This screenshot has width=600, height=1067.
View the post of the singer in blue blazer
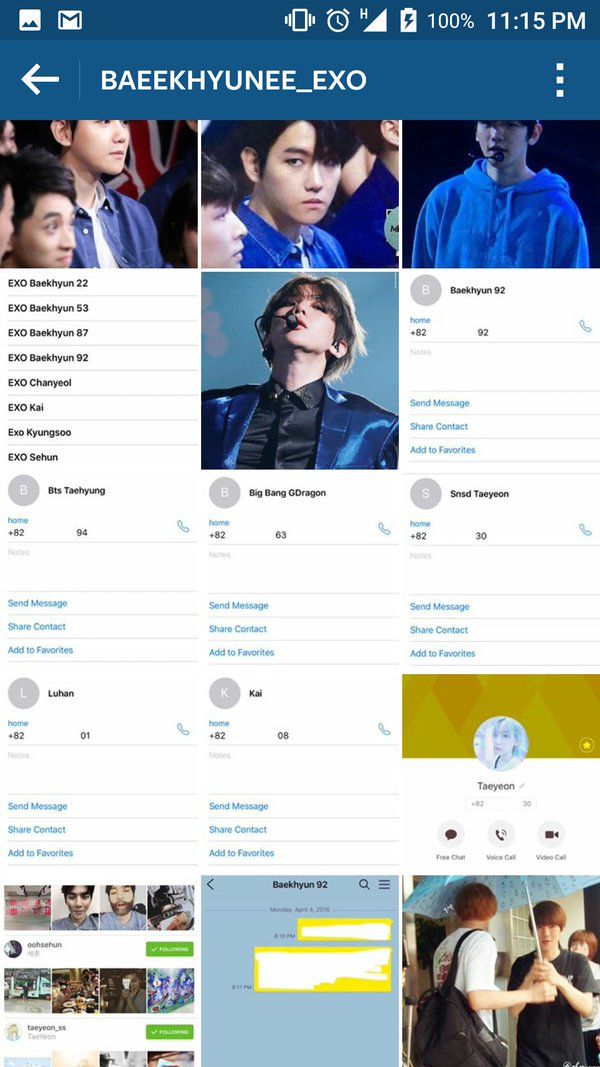299,370
